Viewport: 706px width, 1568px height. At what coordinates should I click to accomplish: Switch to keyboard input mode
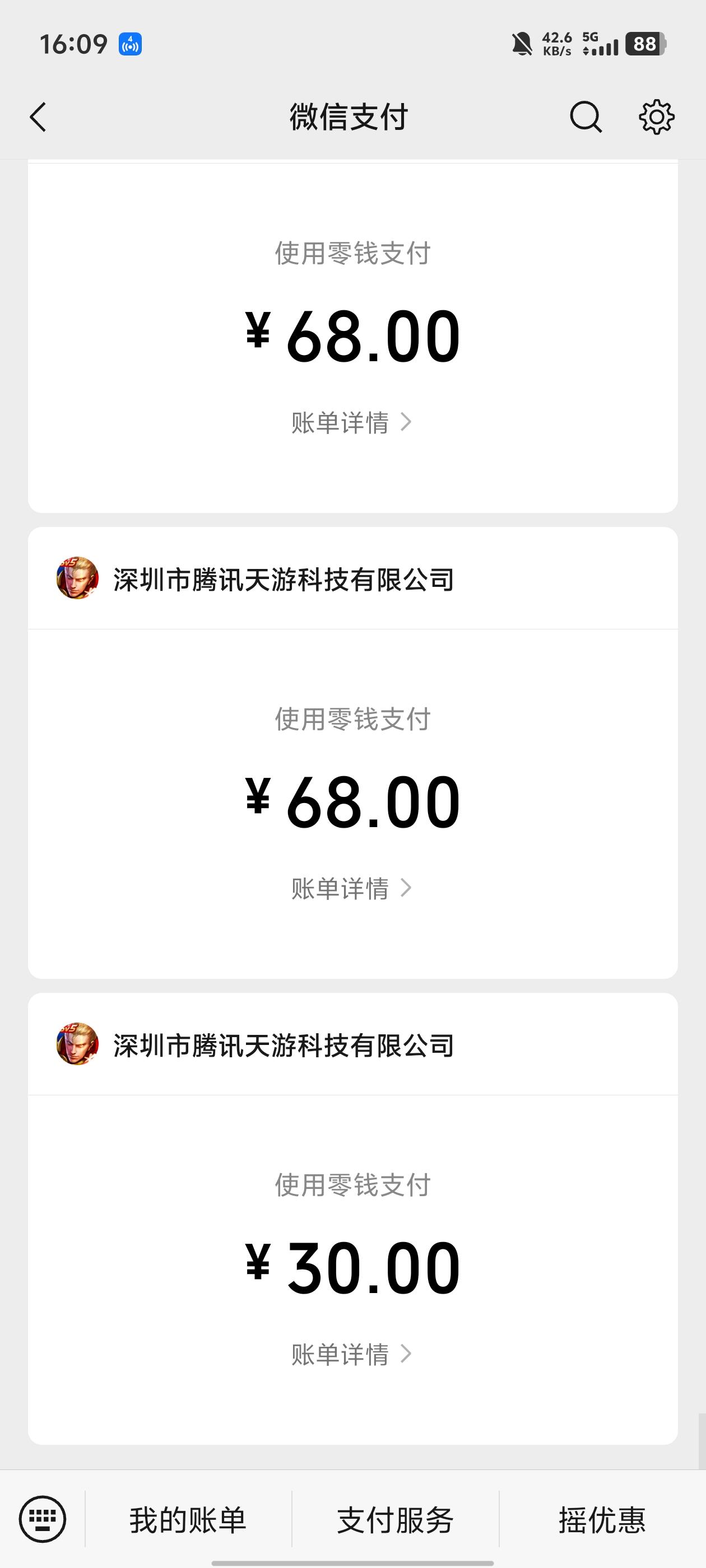click(42, 1519)
